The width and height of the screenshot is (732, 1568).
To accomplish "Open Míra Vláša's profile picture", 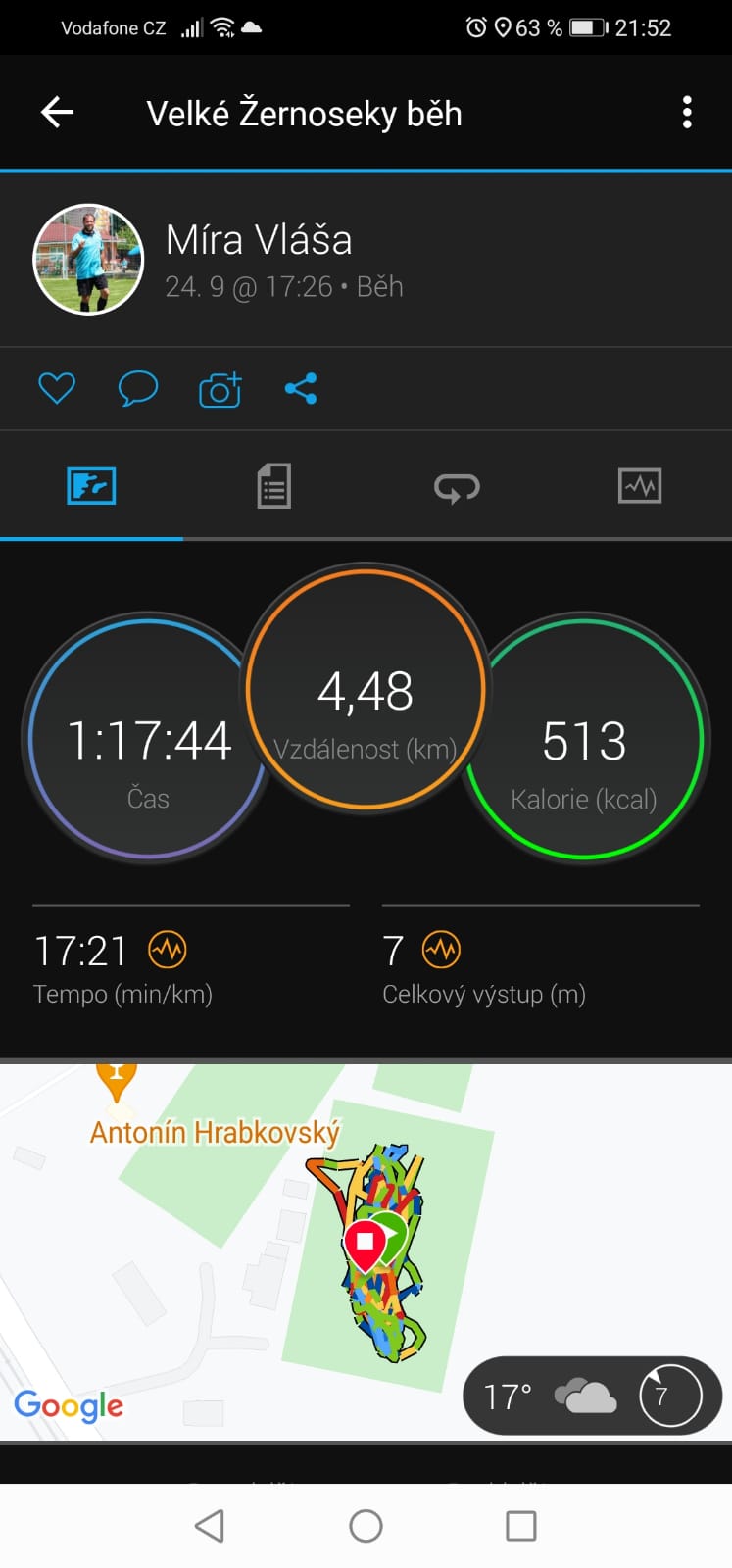I will click(89, 260).
